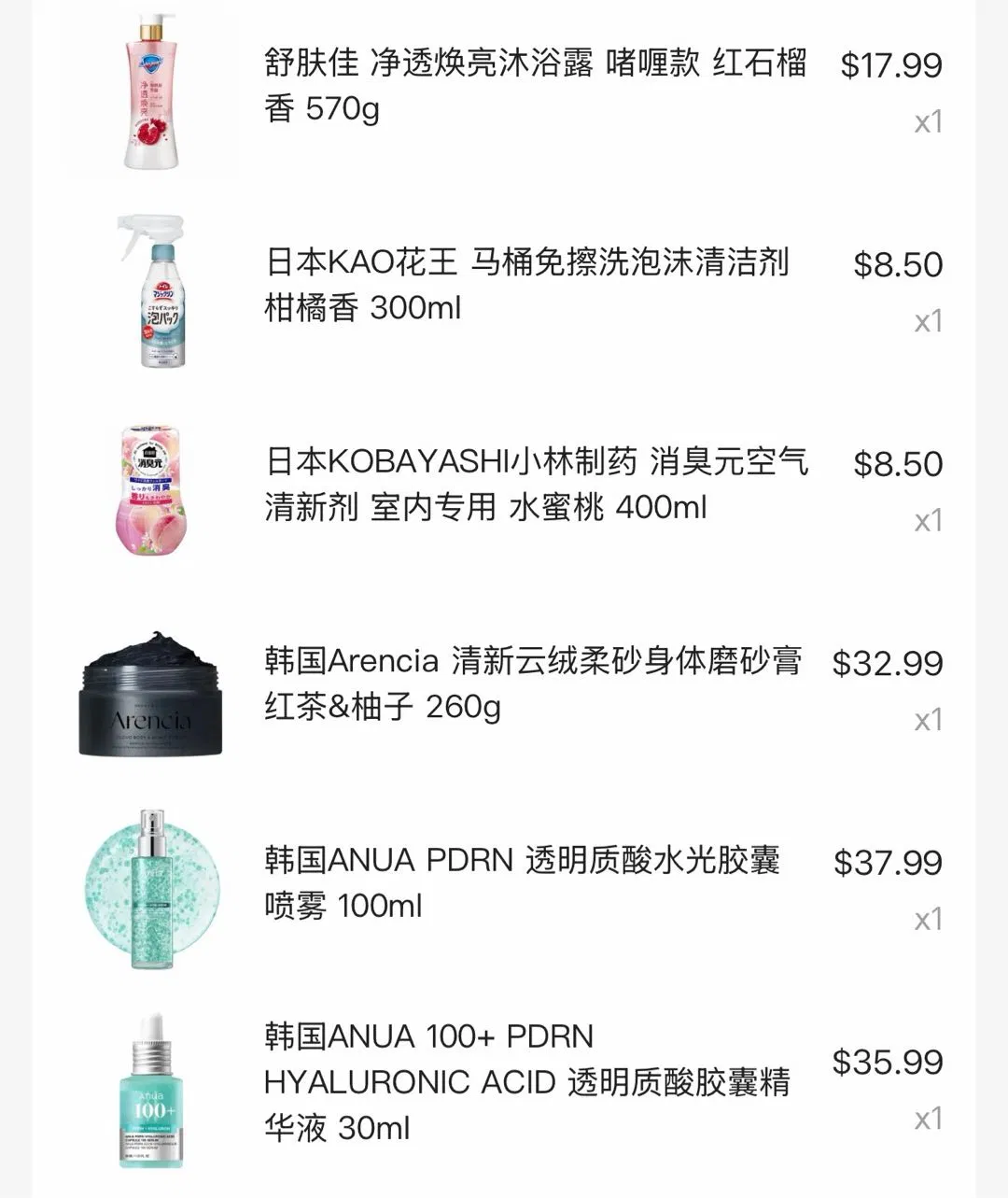View the KAO花王 马桶泡沫清洁剂 product
This screenshot has height=1198, width=1008.
coord(527,285)
